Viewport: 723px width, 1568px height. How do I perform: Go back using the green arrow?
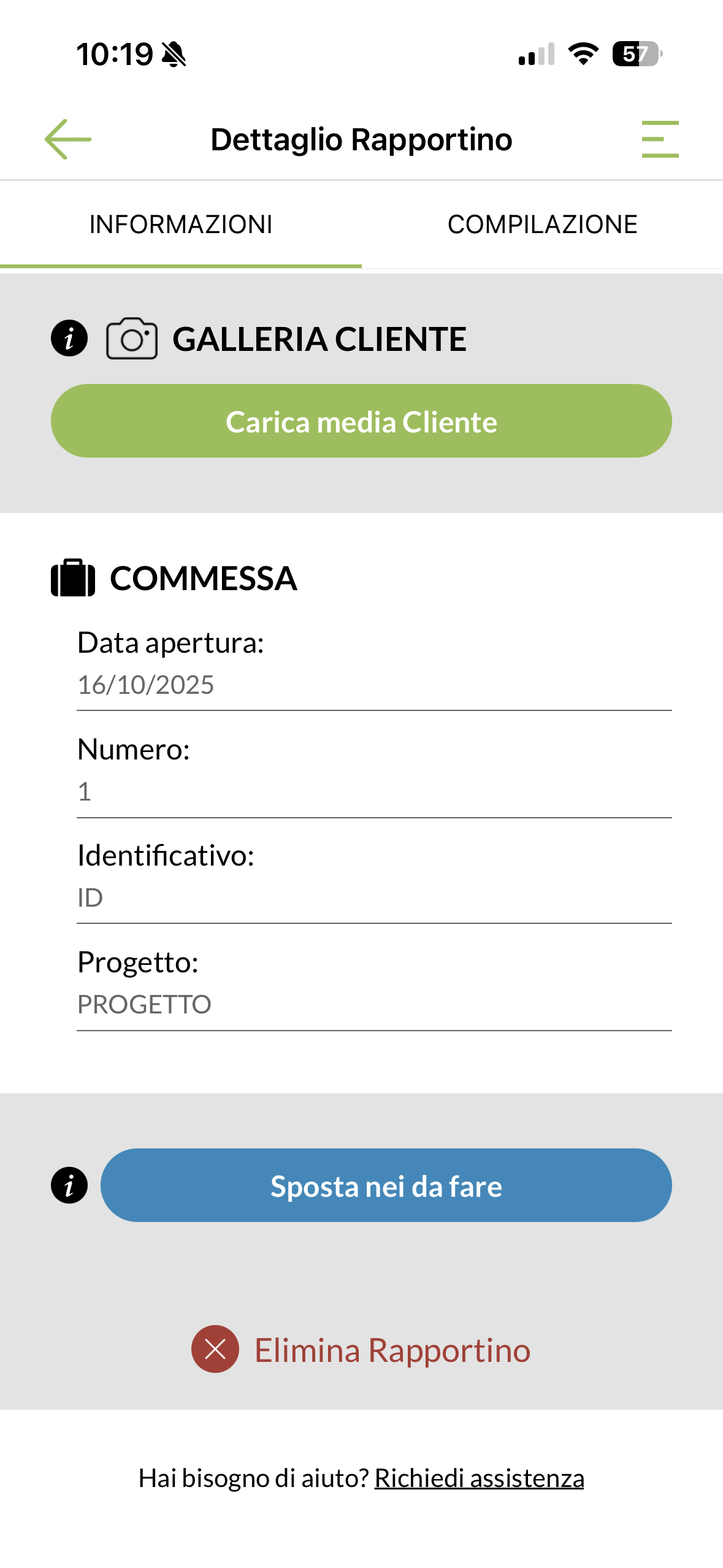[68, 139]
